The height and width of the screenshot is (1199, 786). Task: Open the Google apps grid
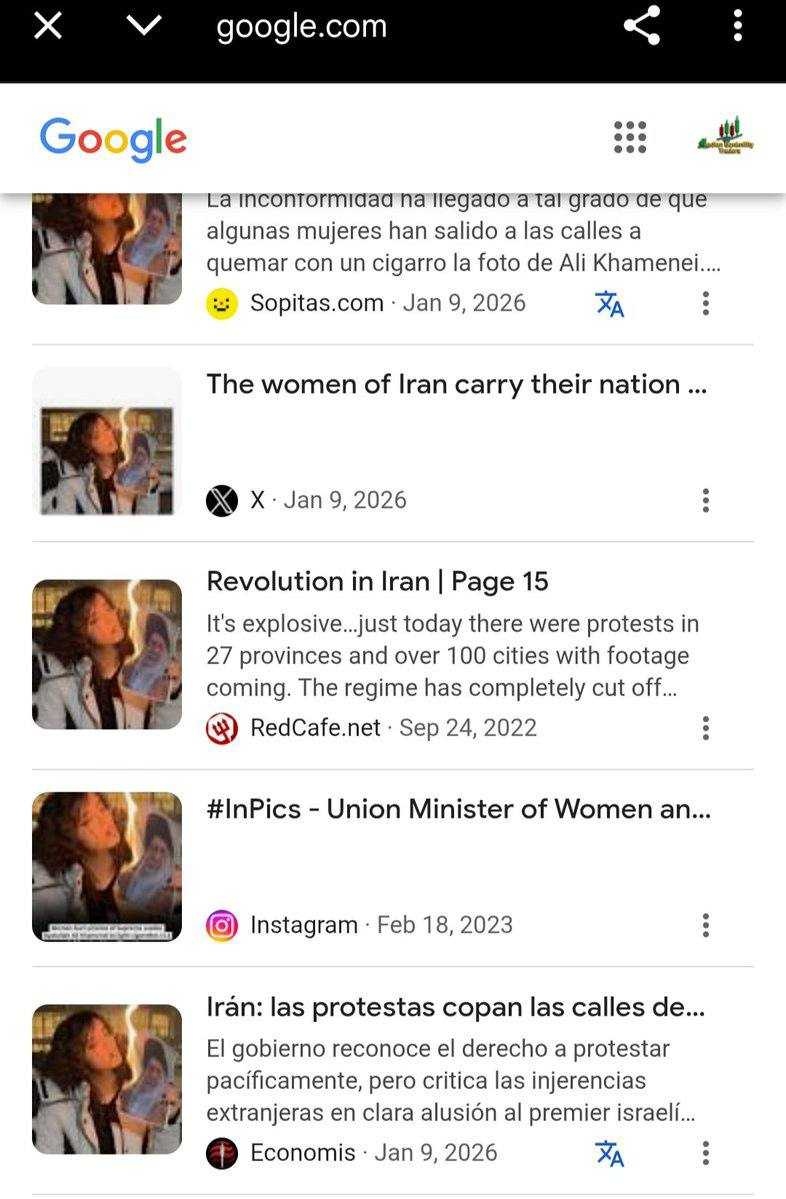629,138
